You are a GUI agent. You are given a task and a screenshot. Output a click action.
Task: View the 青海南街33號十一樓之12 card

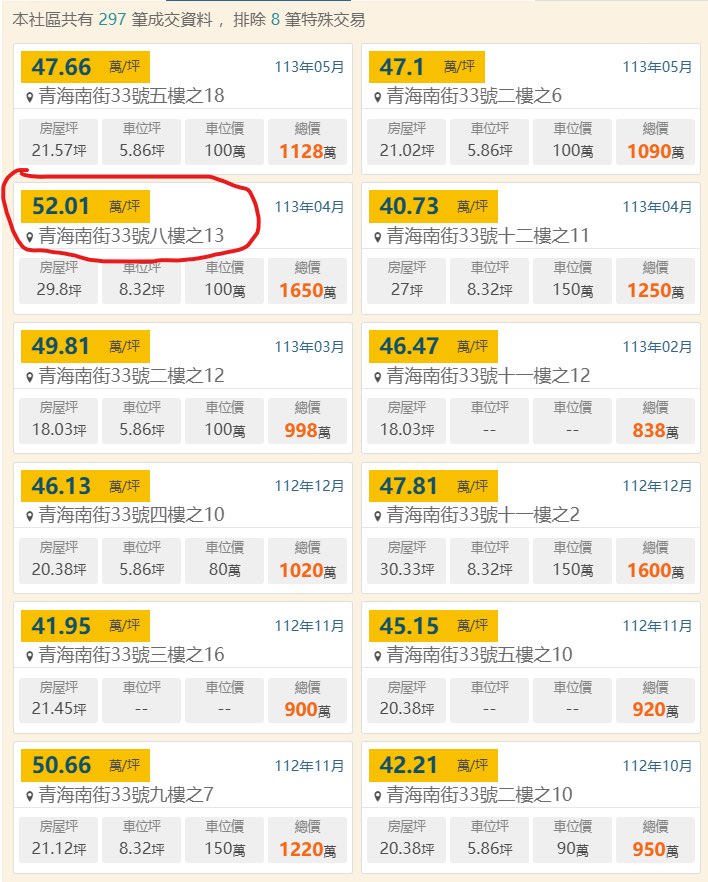[x=488, y=376]
